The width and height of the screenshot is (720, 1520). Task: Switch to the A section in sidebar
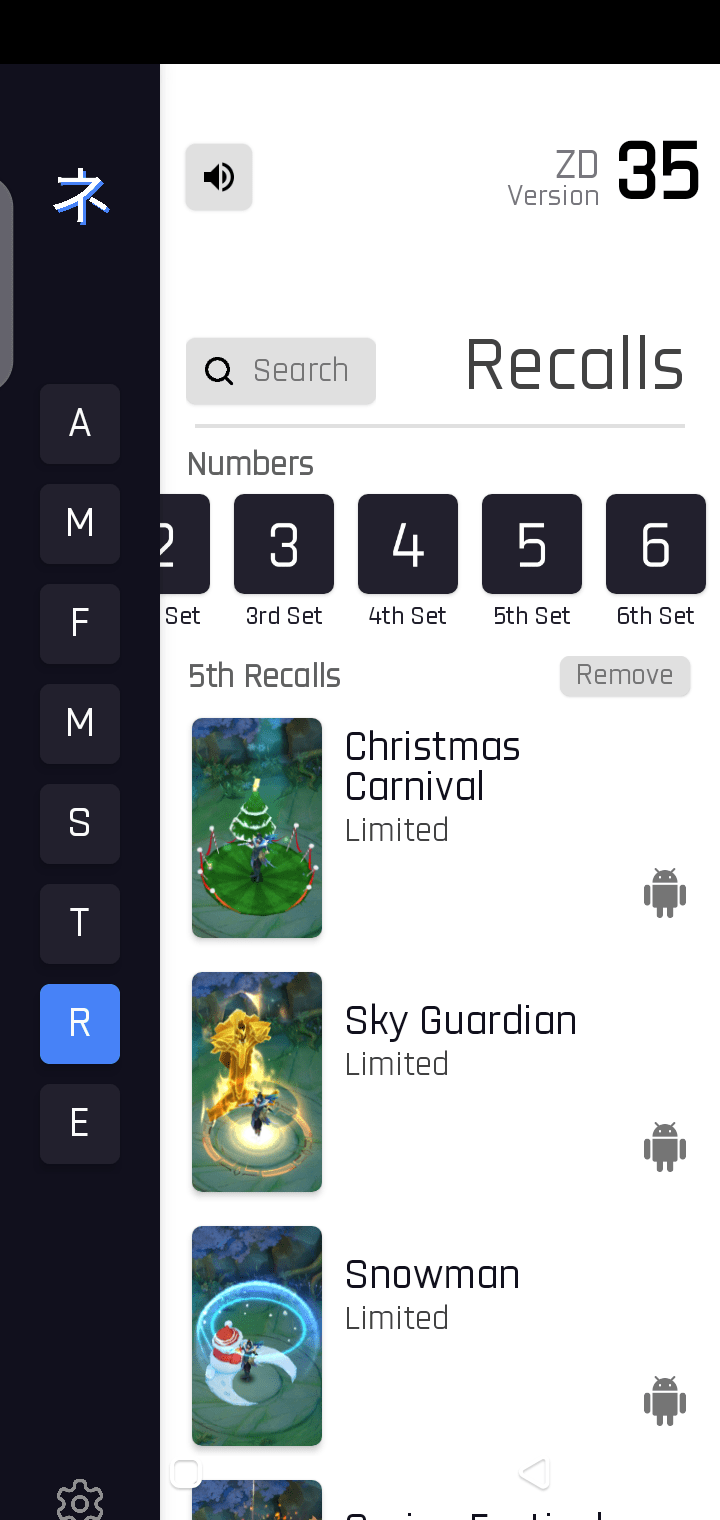(80, 424)
